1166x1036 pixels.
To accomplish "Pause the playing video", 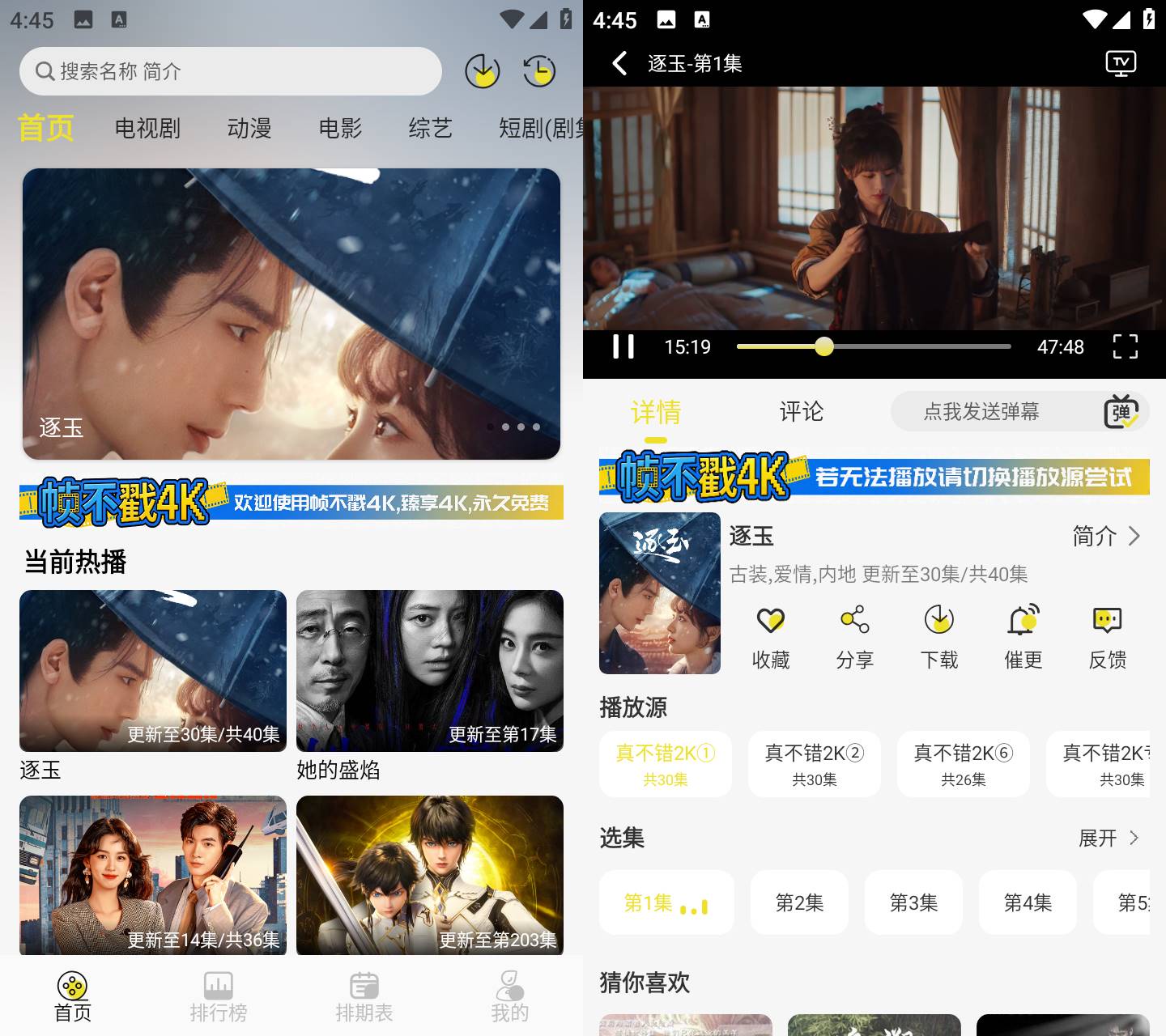I will coord(623,346).
